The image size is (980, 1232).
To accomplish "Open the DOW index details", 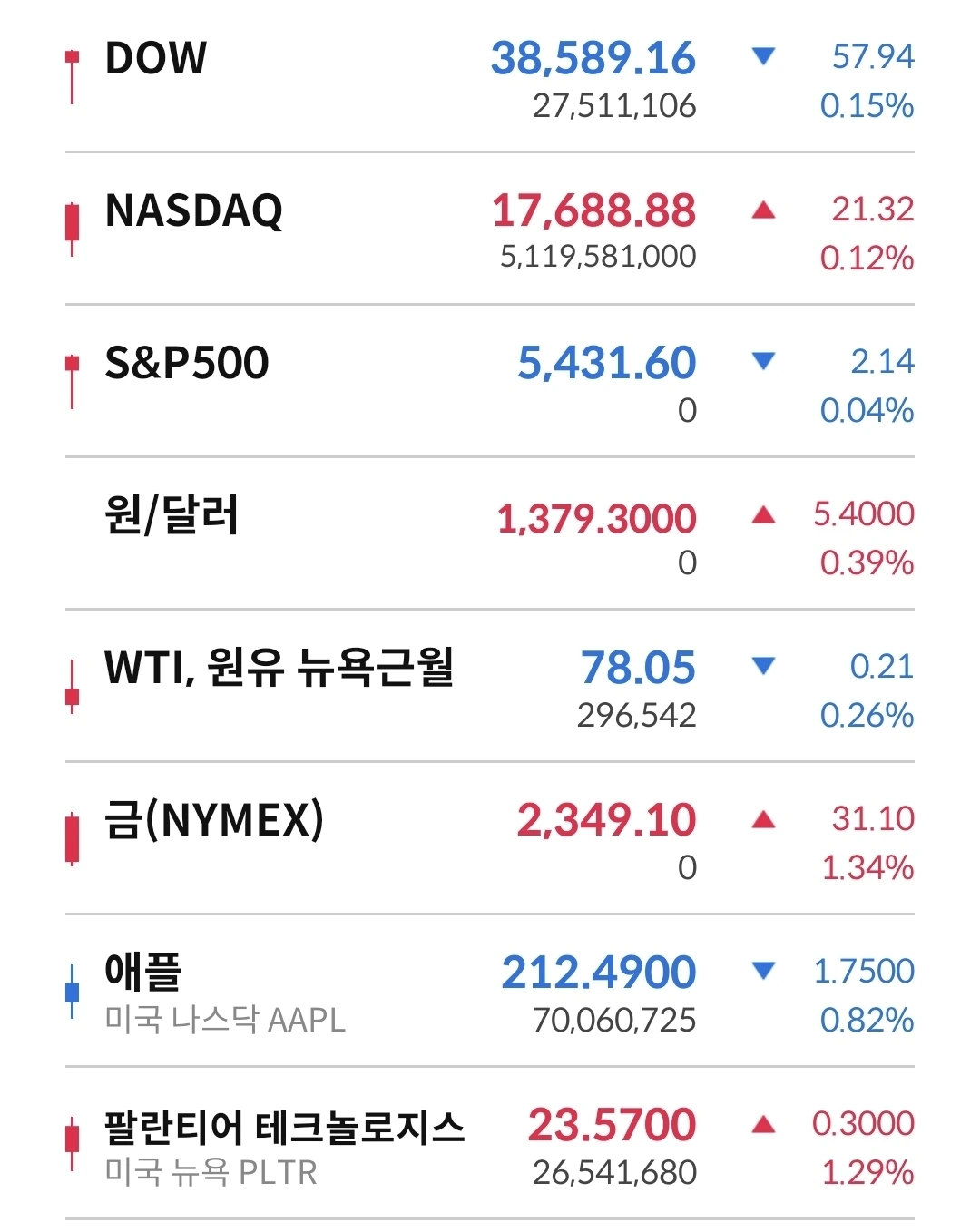I will [156, 60].
